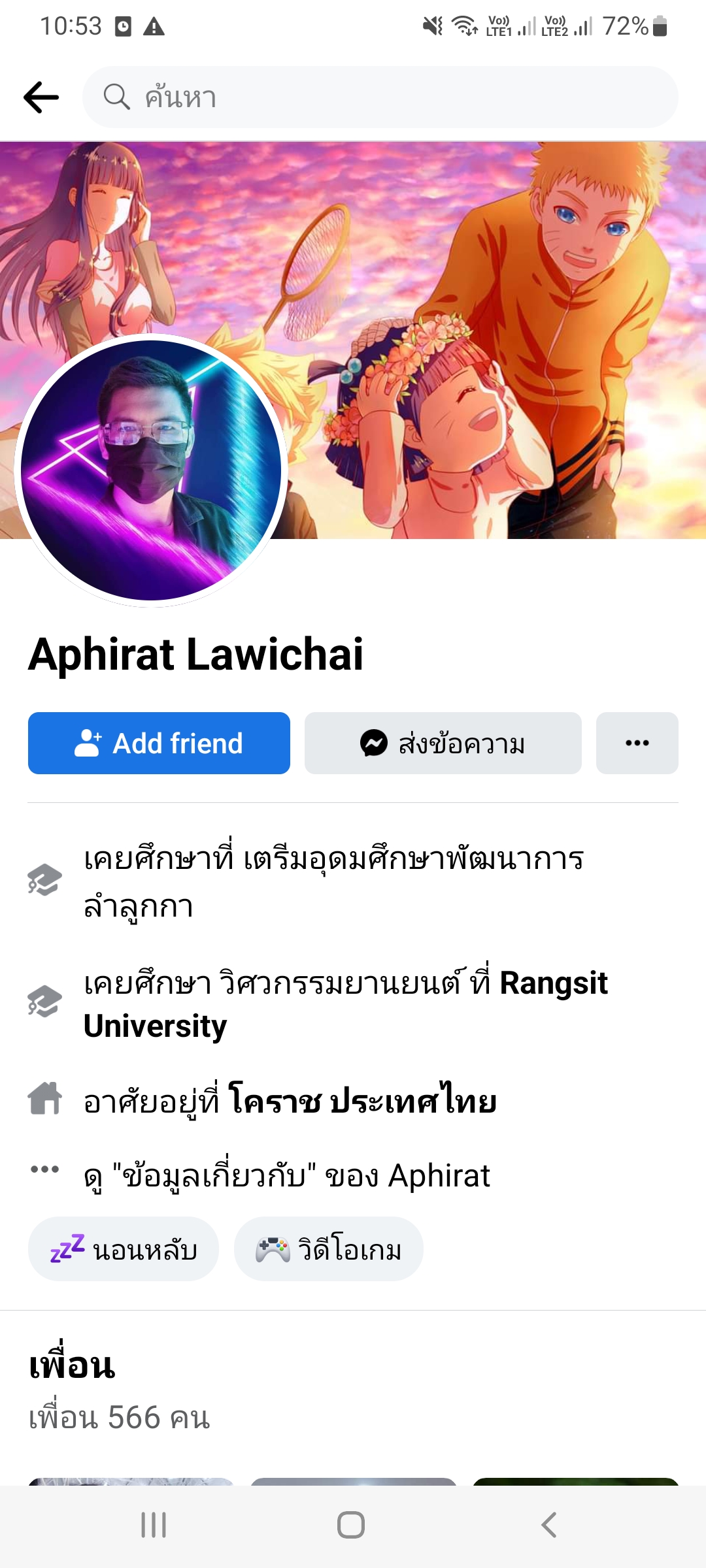Open the เพื่อน friends list
The width and height of the screenshot is (706, 1568).
(x=72, y=1367)
